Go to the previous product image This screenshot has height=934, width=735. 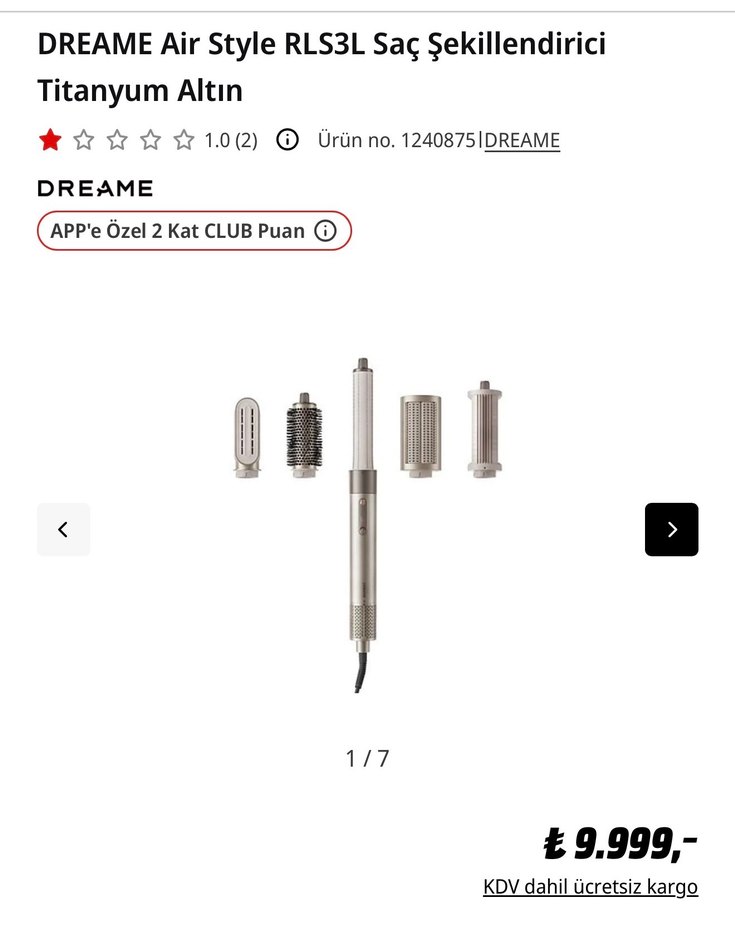pos(64,529)
